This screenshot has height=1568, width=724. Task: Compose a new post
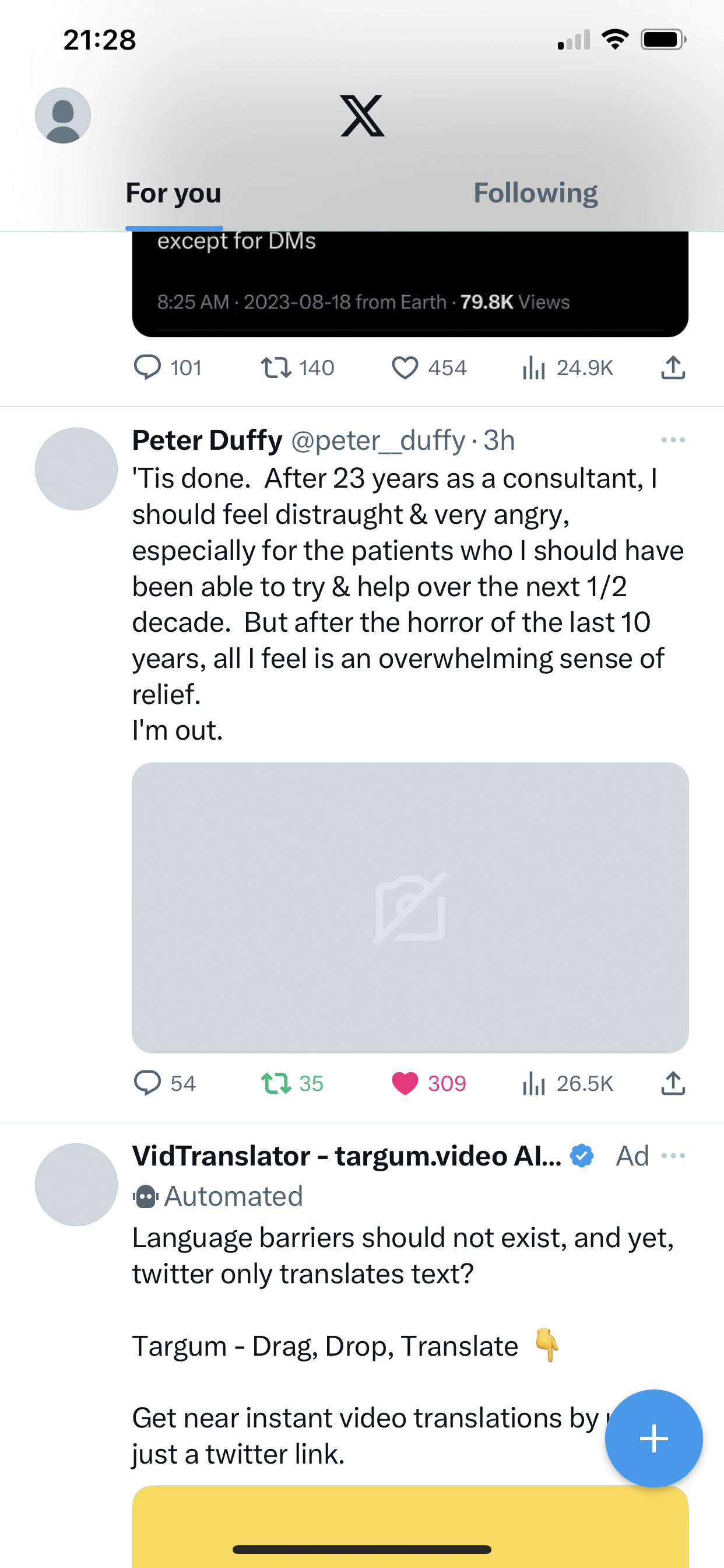coord(653,1438)
